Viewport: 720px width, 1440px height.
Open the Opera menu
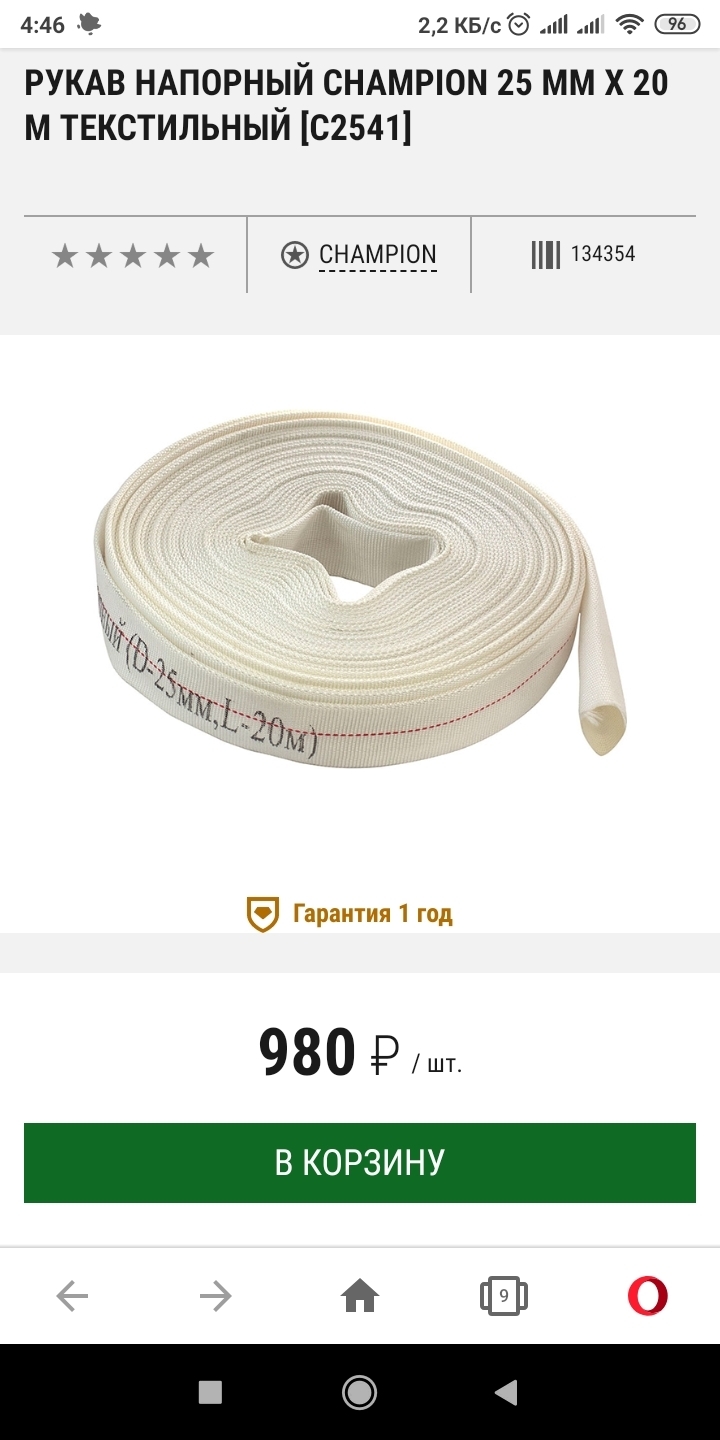(647, 1297)
